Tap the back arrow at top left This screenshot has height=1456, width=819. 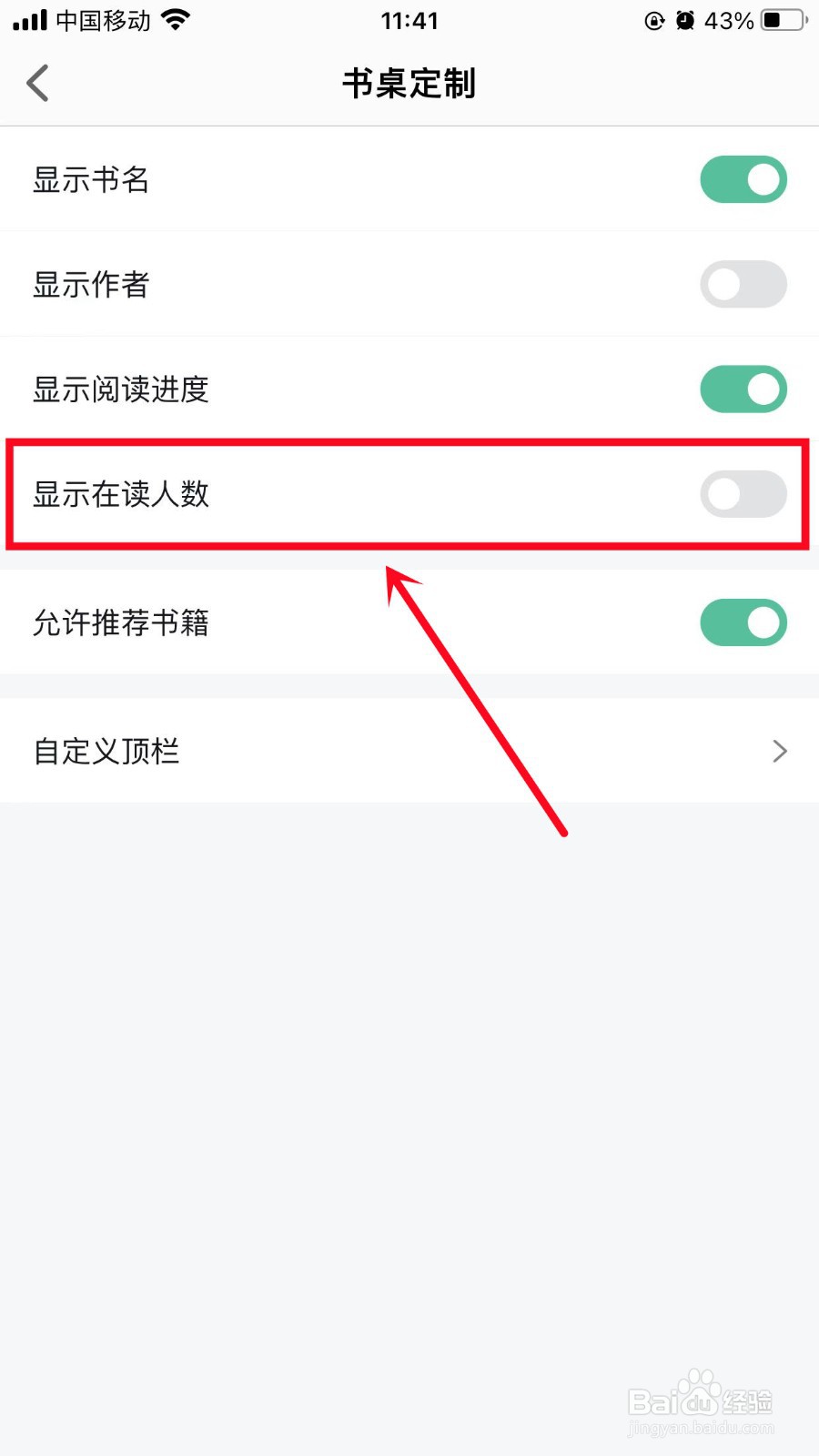tap(36, 82)
